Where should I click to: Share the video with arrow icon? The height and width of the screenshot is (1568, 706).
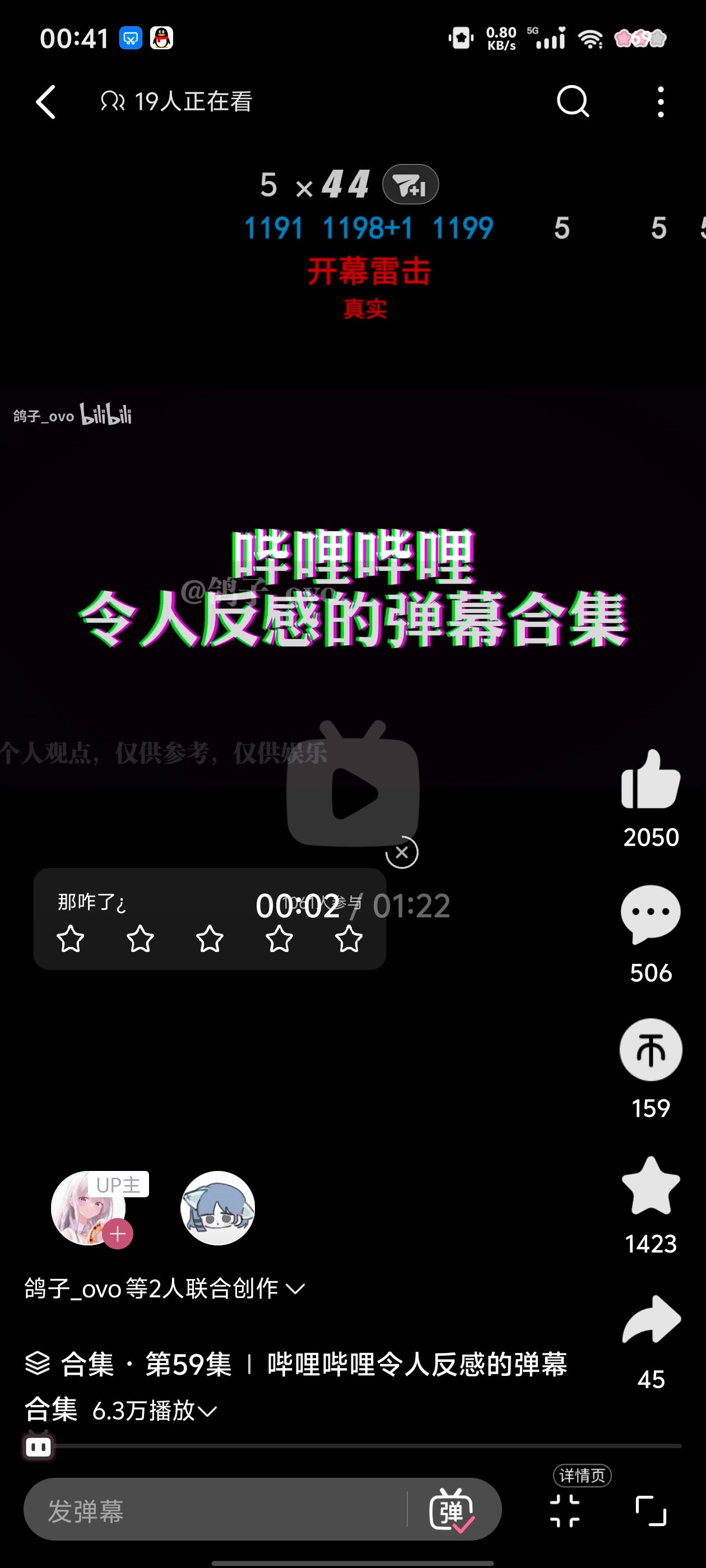[x=650, y=1320]
